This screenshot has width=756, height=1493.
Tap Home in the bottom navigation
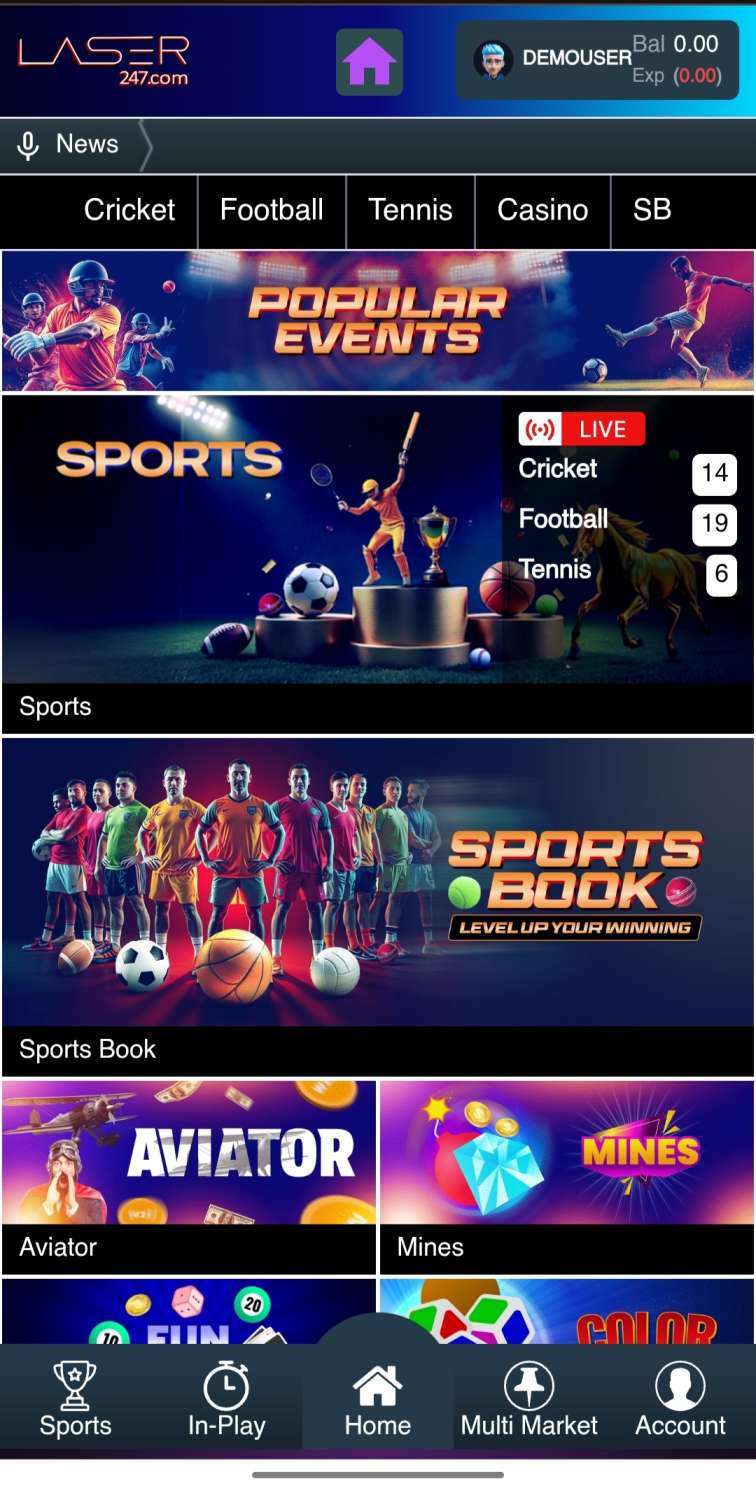[x=378, y=1400]
